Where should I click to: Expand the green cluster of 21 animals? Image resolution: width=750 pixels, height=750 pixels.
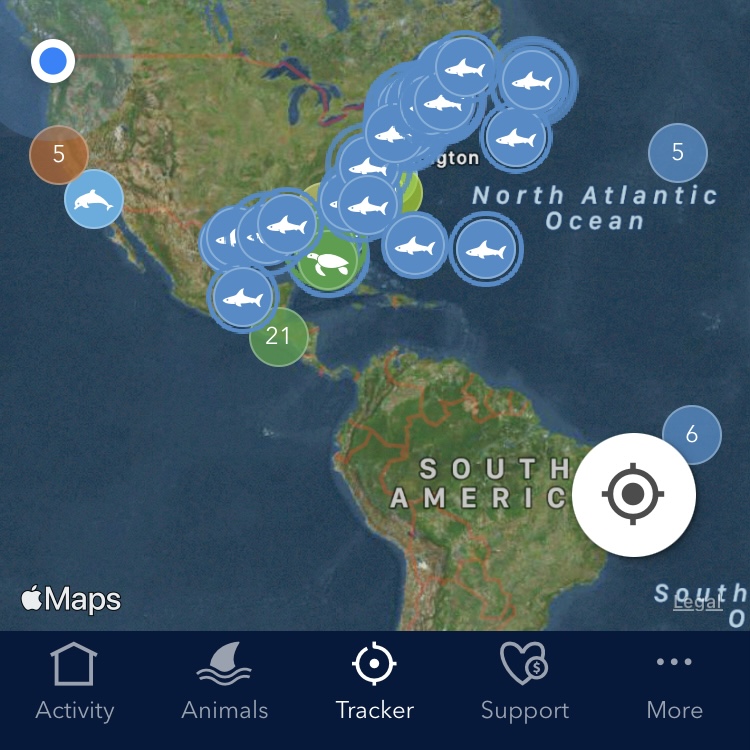pos(278,337)
